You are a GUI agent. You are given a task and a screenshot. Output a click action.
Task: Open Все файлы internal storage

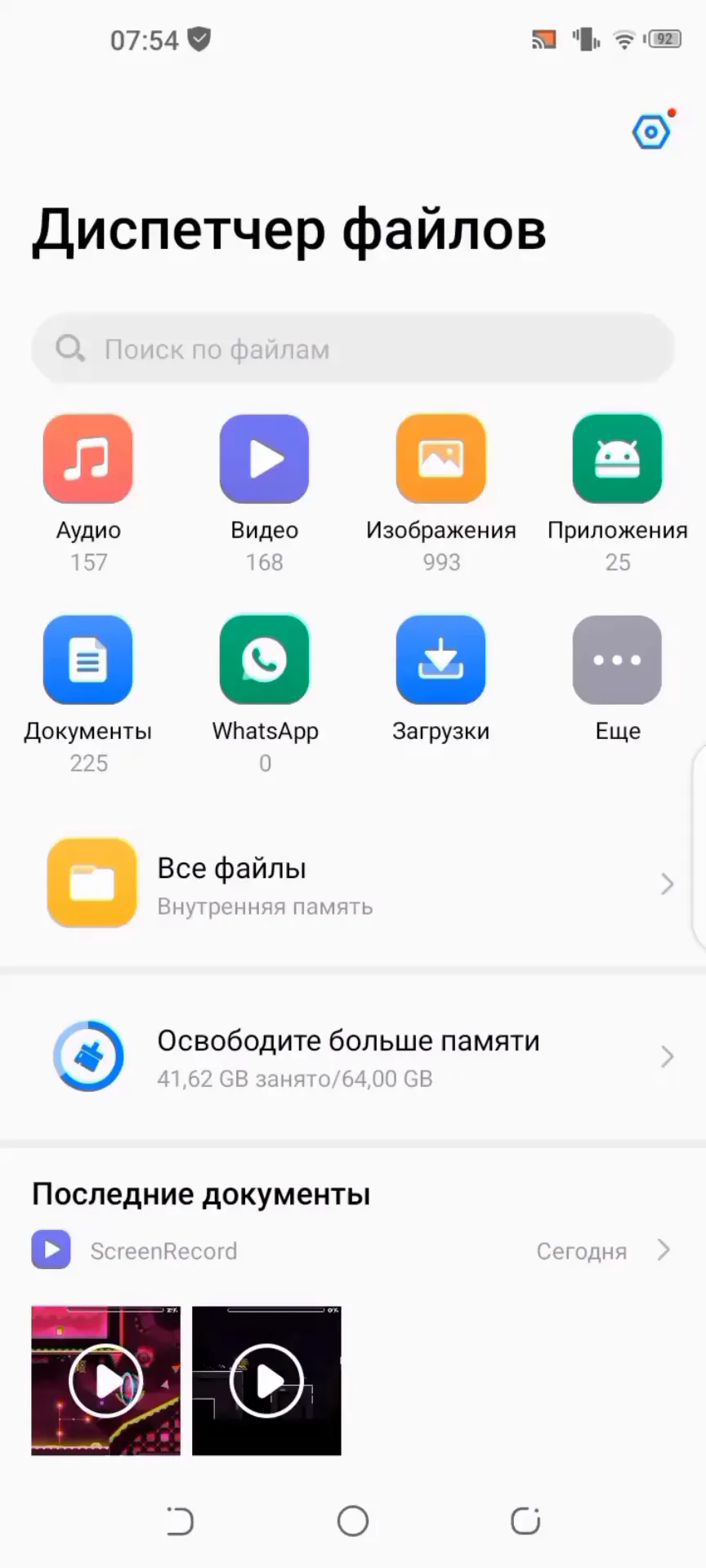click(353, 884)
